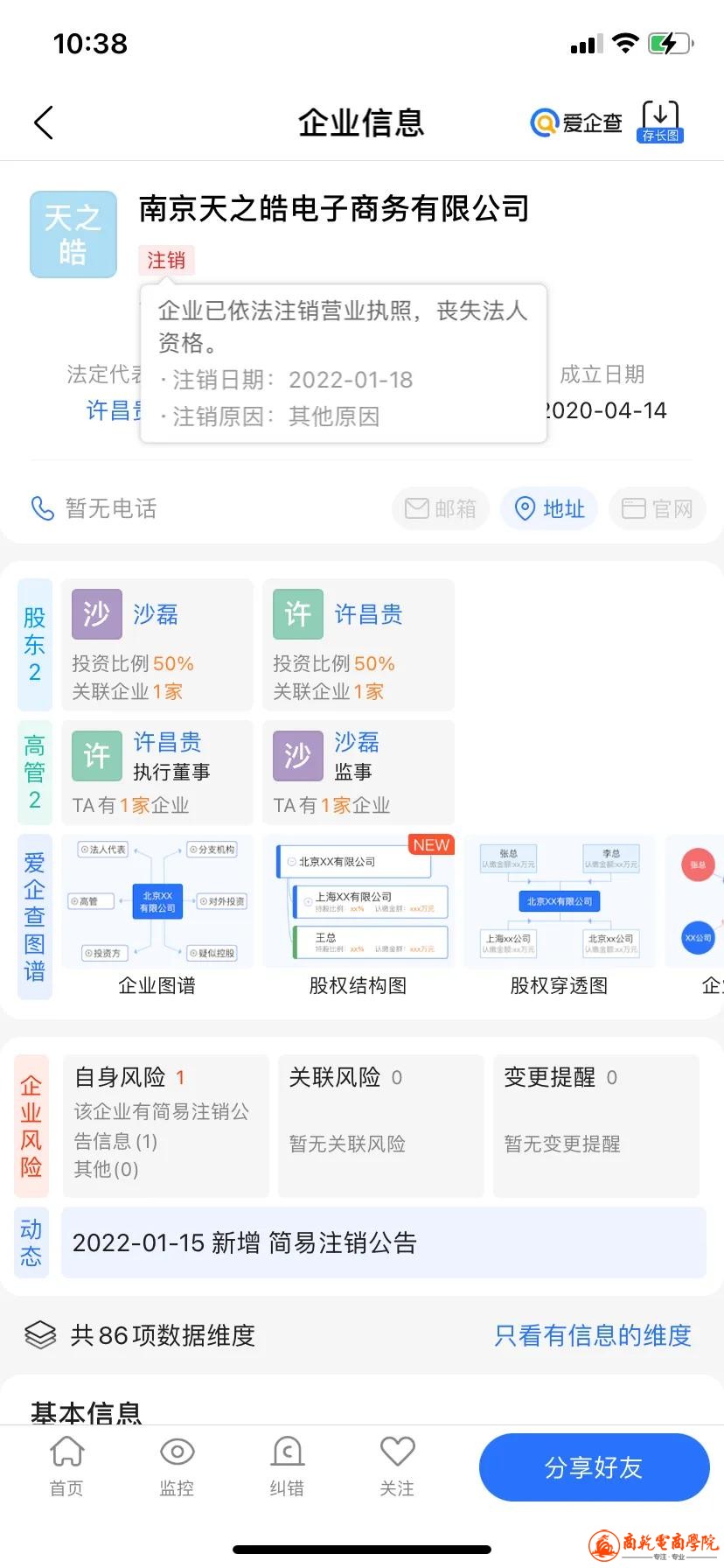View executive director 许昌贵's profile
Screen dimensions: 724x1568
point(157,773)
